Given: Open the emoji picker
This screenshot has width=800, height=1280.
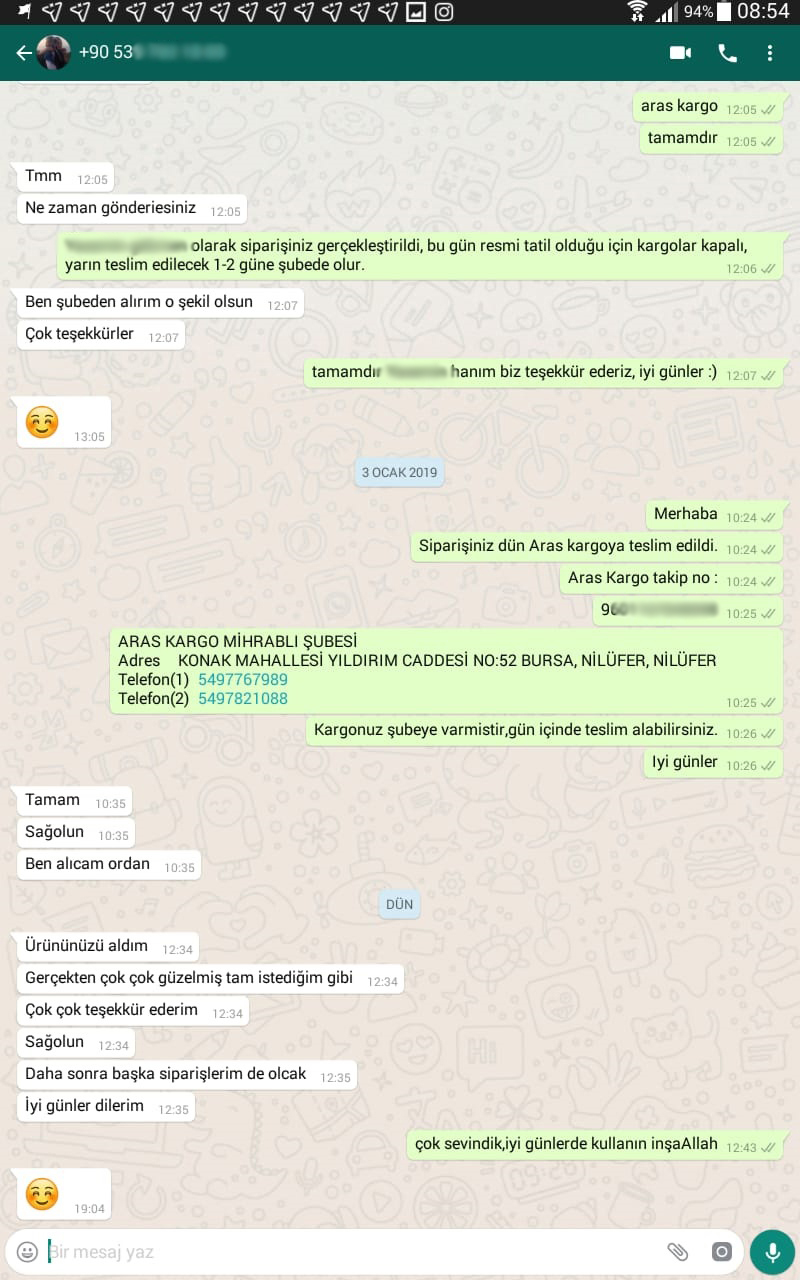Looking at the screenshot, I should (28, 1251).
